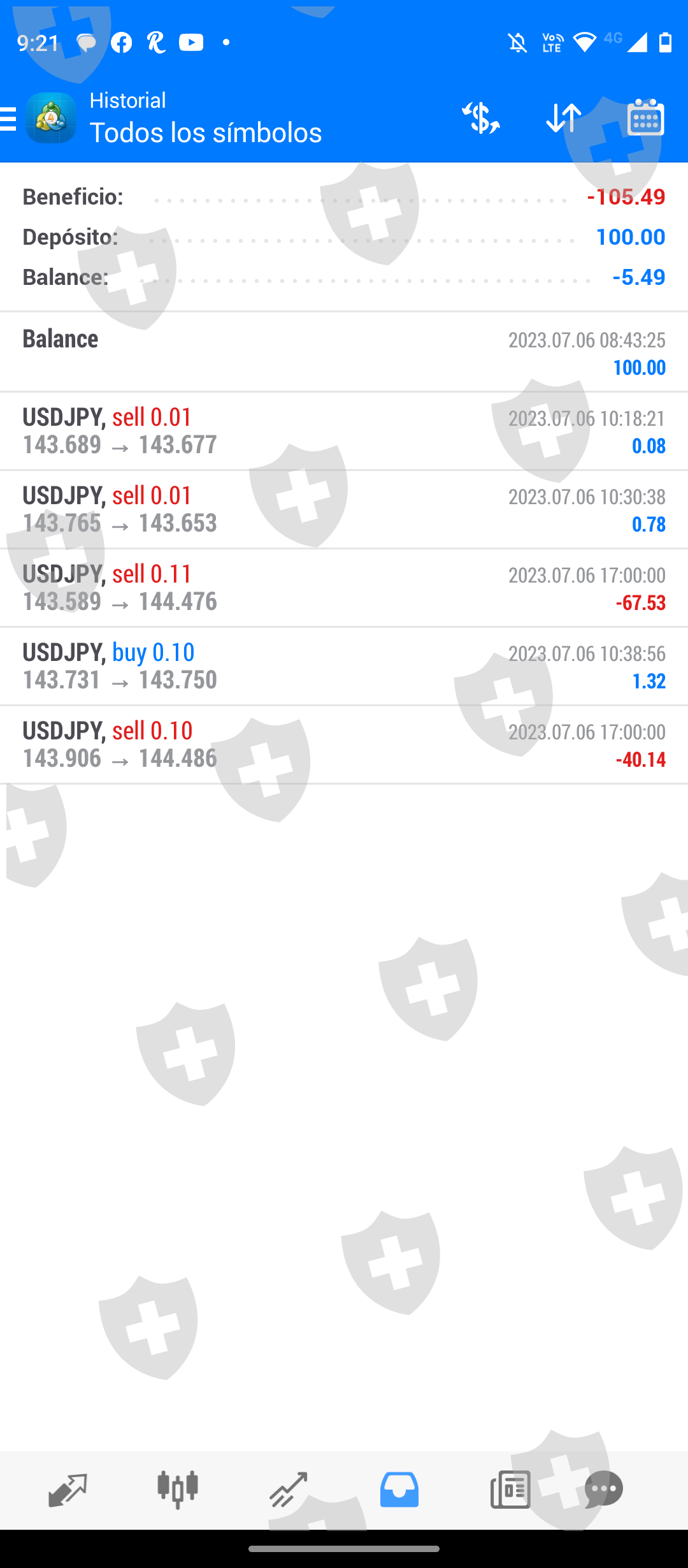Viewport: 688px width, 1568px height.
Task: Open the 100.00 Balance deposit entry
Action: (x=344, y=352)
